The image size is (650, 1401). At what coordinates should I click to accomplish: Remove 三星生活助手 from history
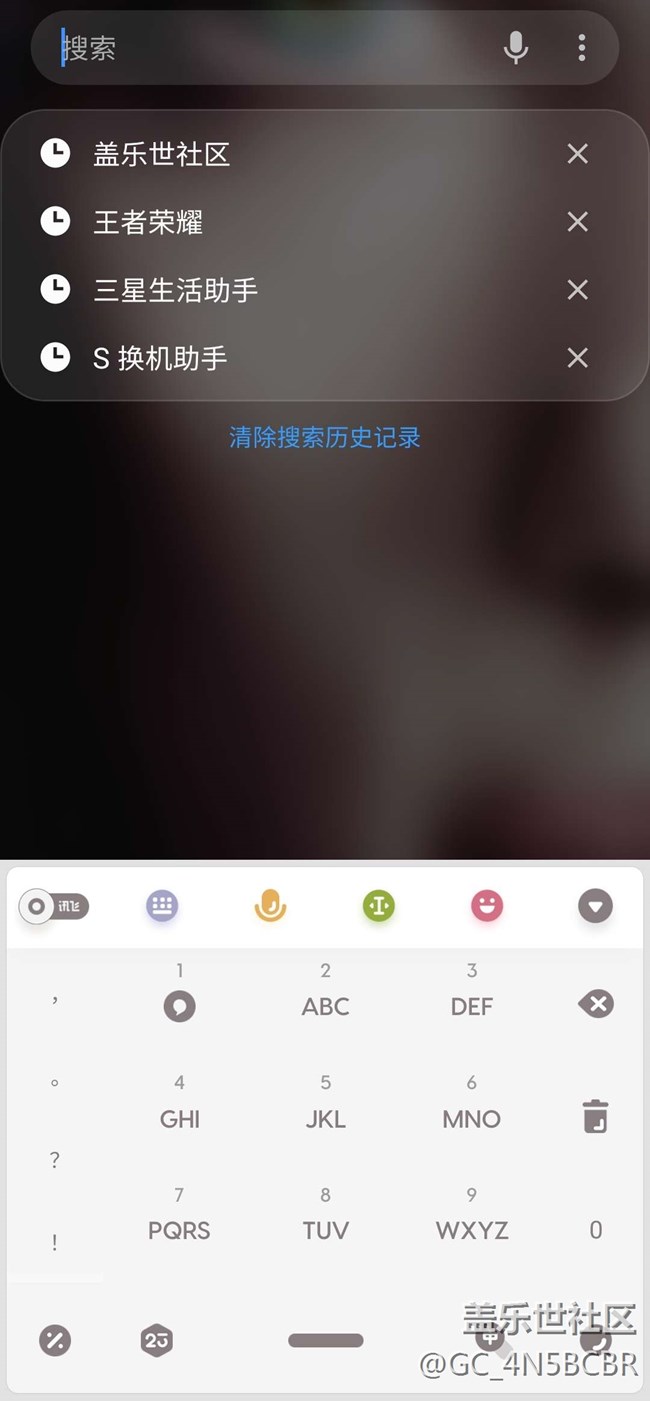[577, 290]
